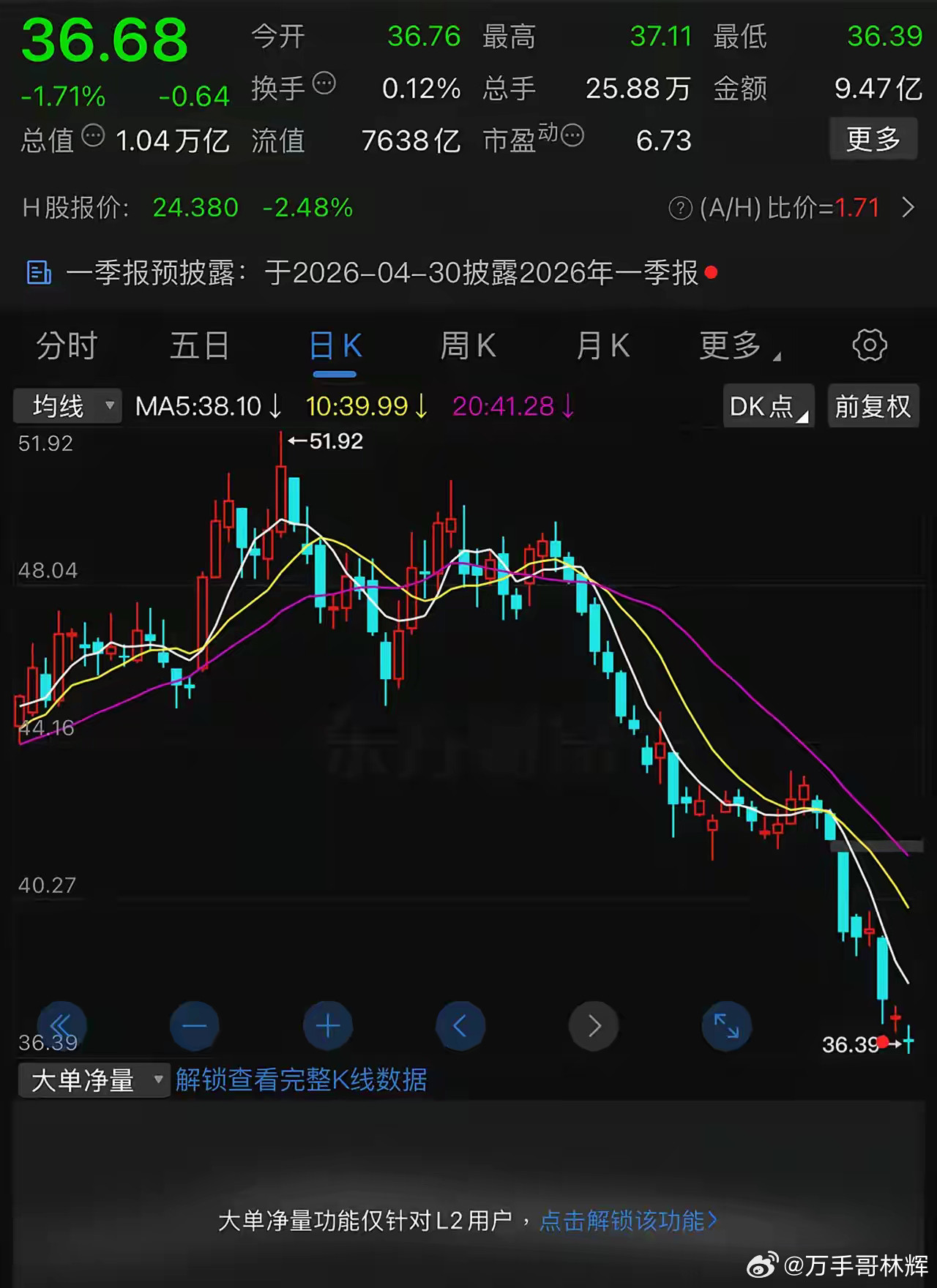Open fullscreen chart view with expand icon

click(x=726, y=1025)
